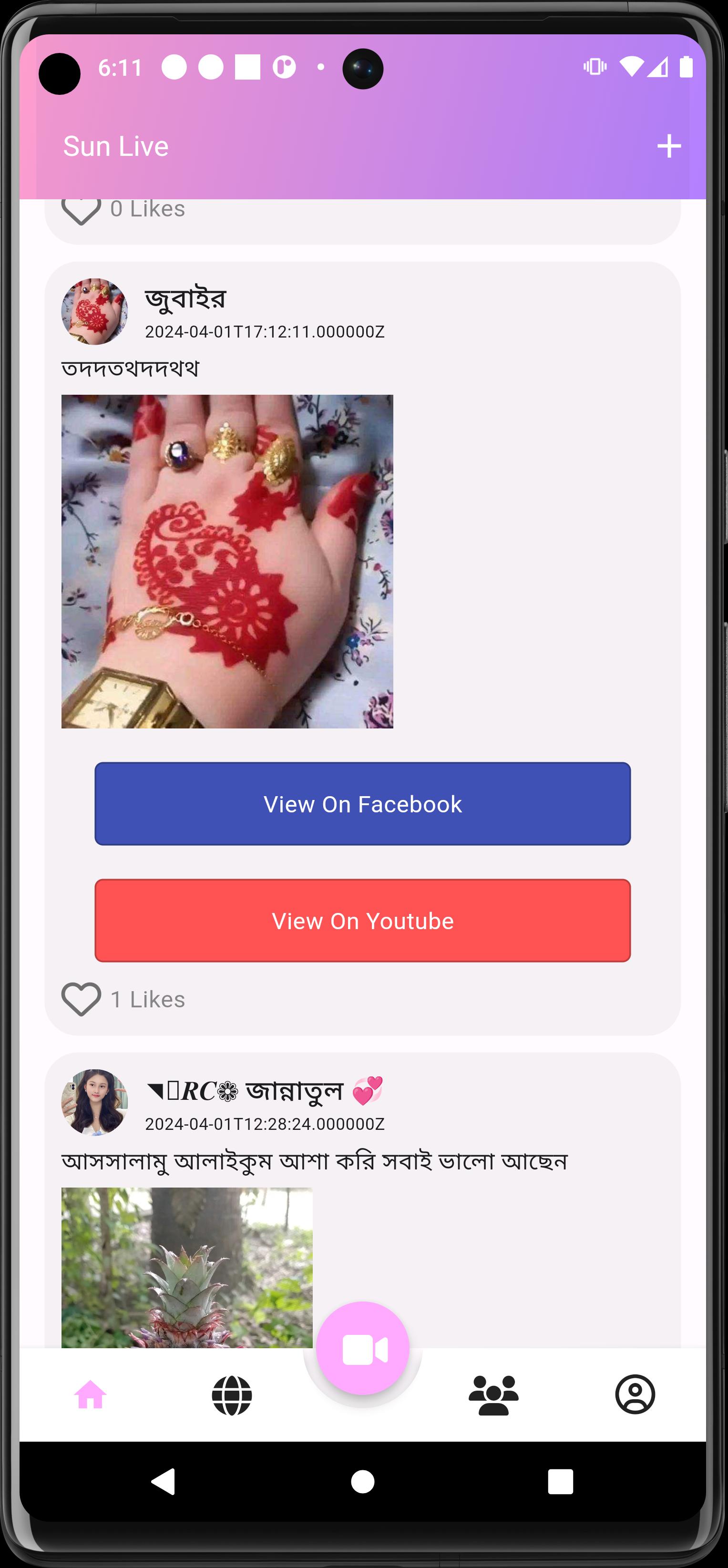
Task: Switch to the Home tab
Action: click(x=91, y=1394)
